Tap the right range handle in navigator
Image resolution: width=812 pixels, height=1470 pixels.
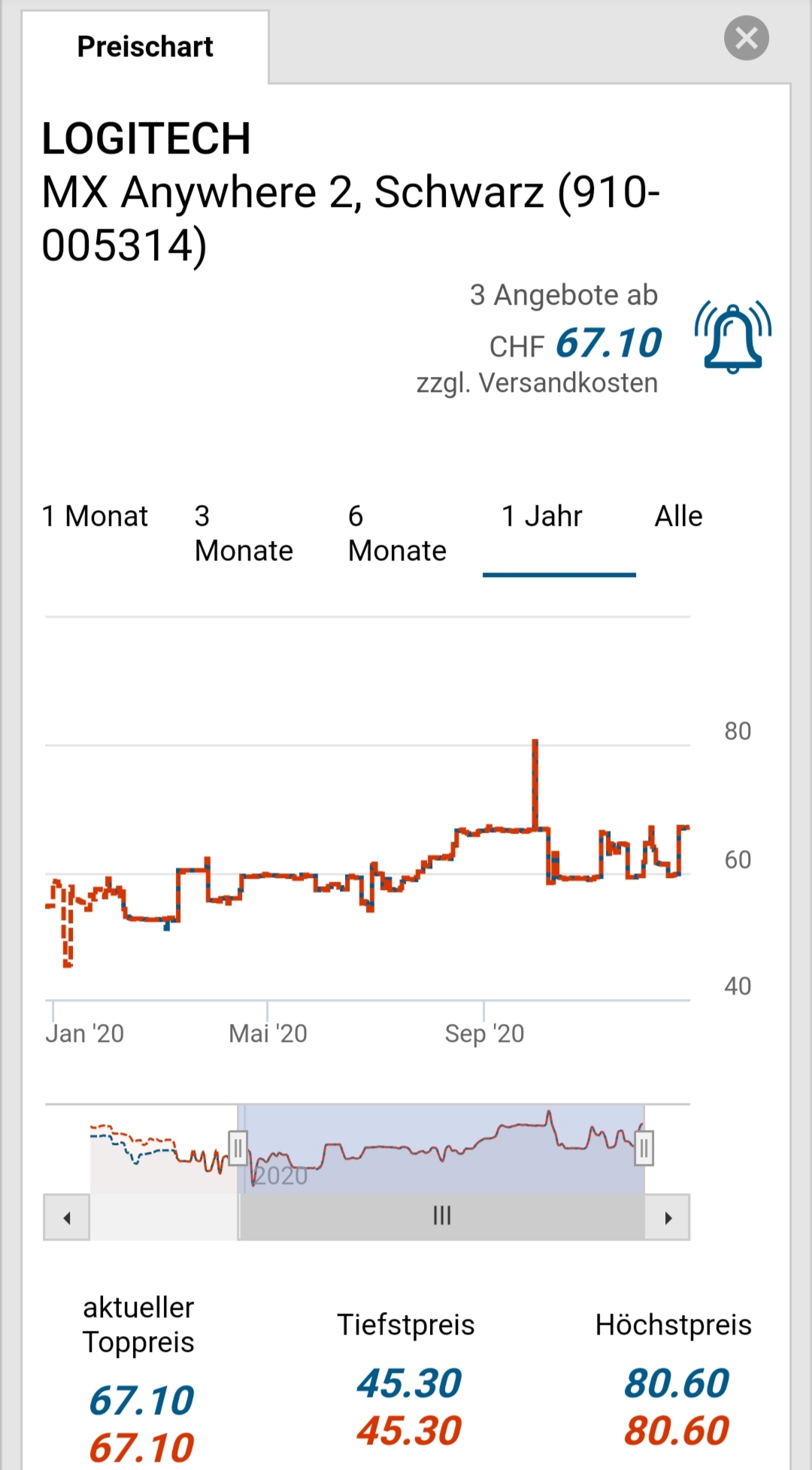[x=644, y=1148]
